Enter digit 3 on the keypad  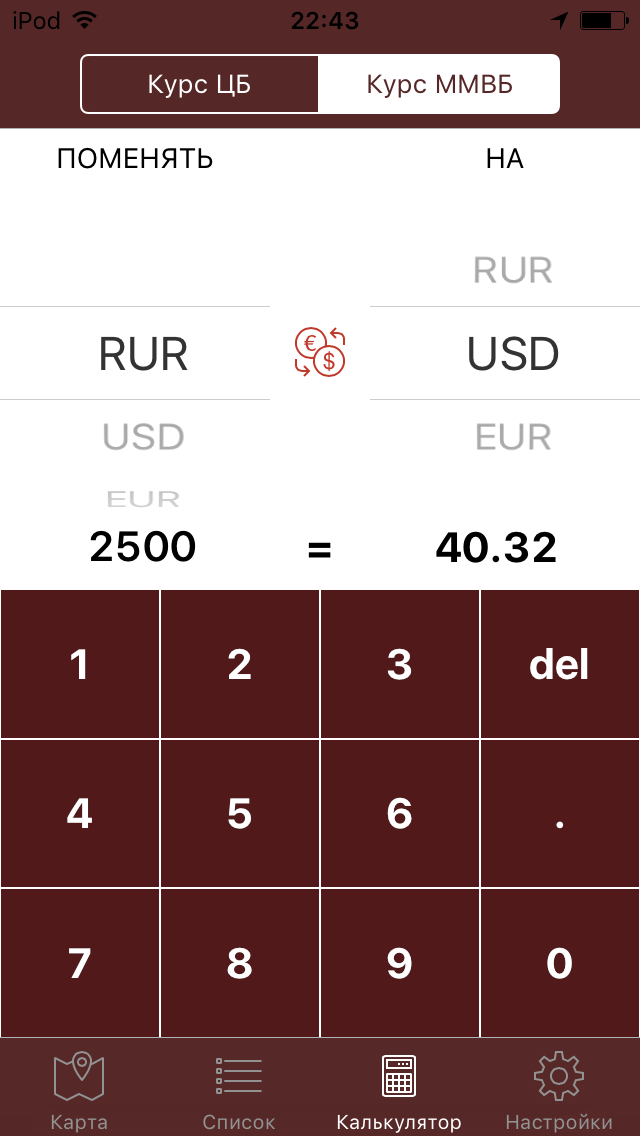point(400,665)
